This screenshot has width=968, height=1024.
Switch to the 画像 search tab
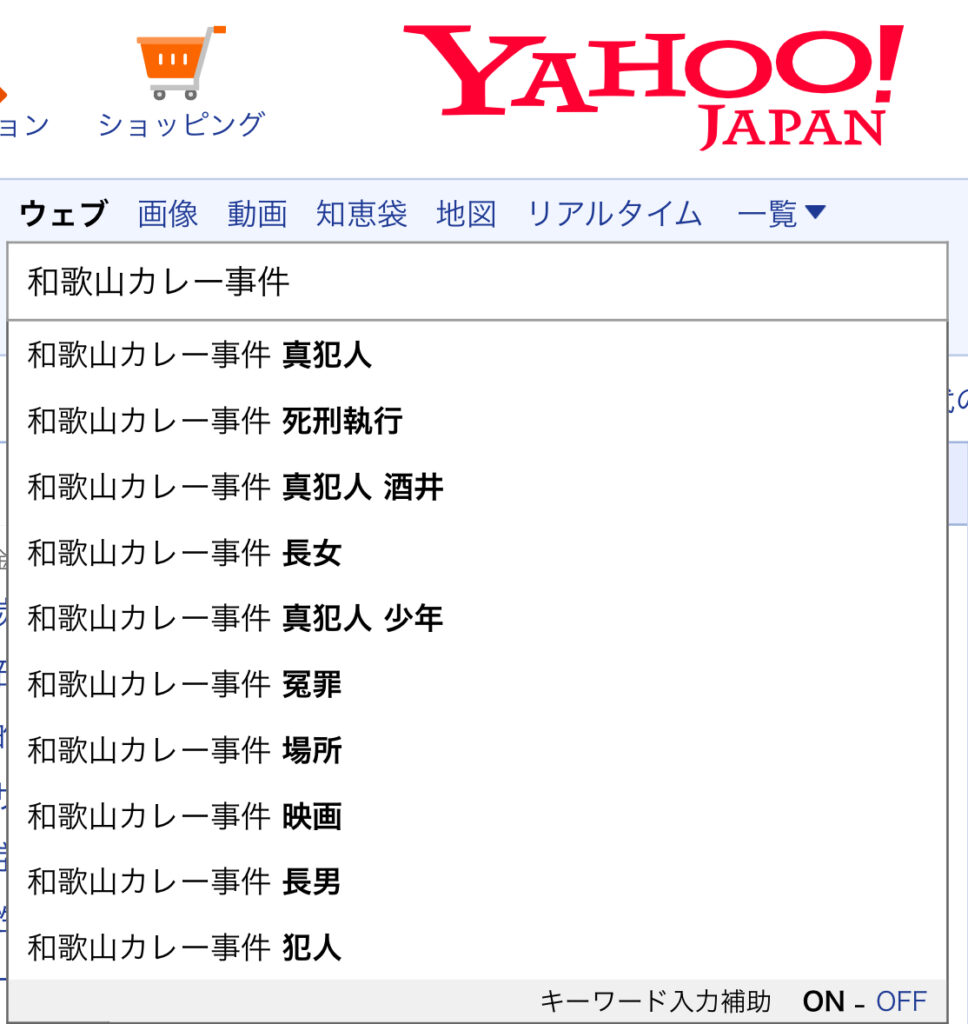pyautogui.click(x=168, y=213)
